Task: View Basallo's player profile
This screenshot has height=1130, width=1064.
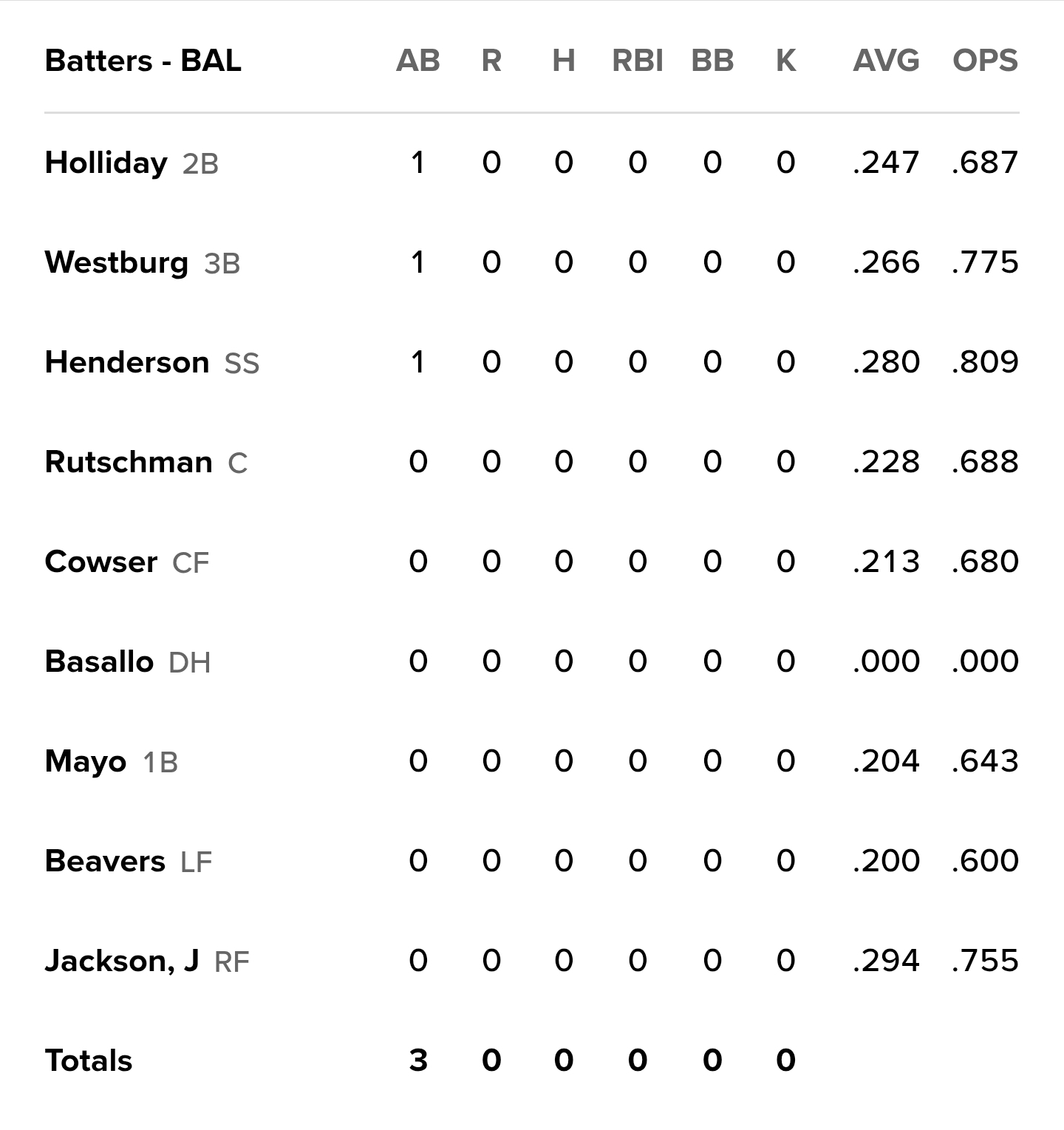Action: click(x=99, y=661)
